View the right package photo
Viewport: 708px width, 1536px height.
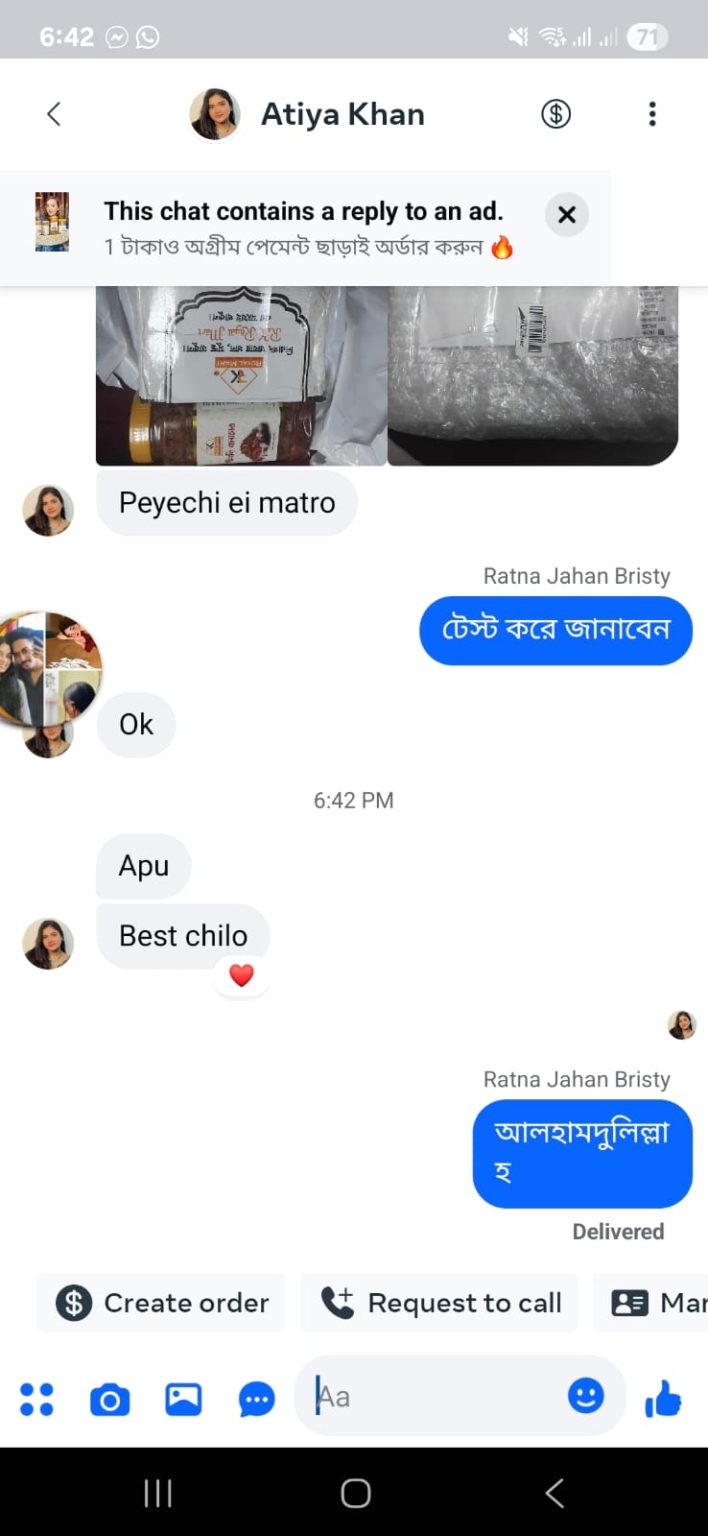pyautogui.click(x=533, y=376)
